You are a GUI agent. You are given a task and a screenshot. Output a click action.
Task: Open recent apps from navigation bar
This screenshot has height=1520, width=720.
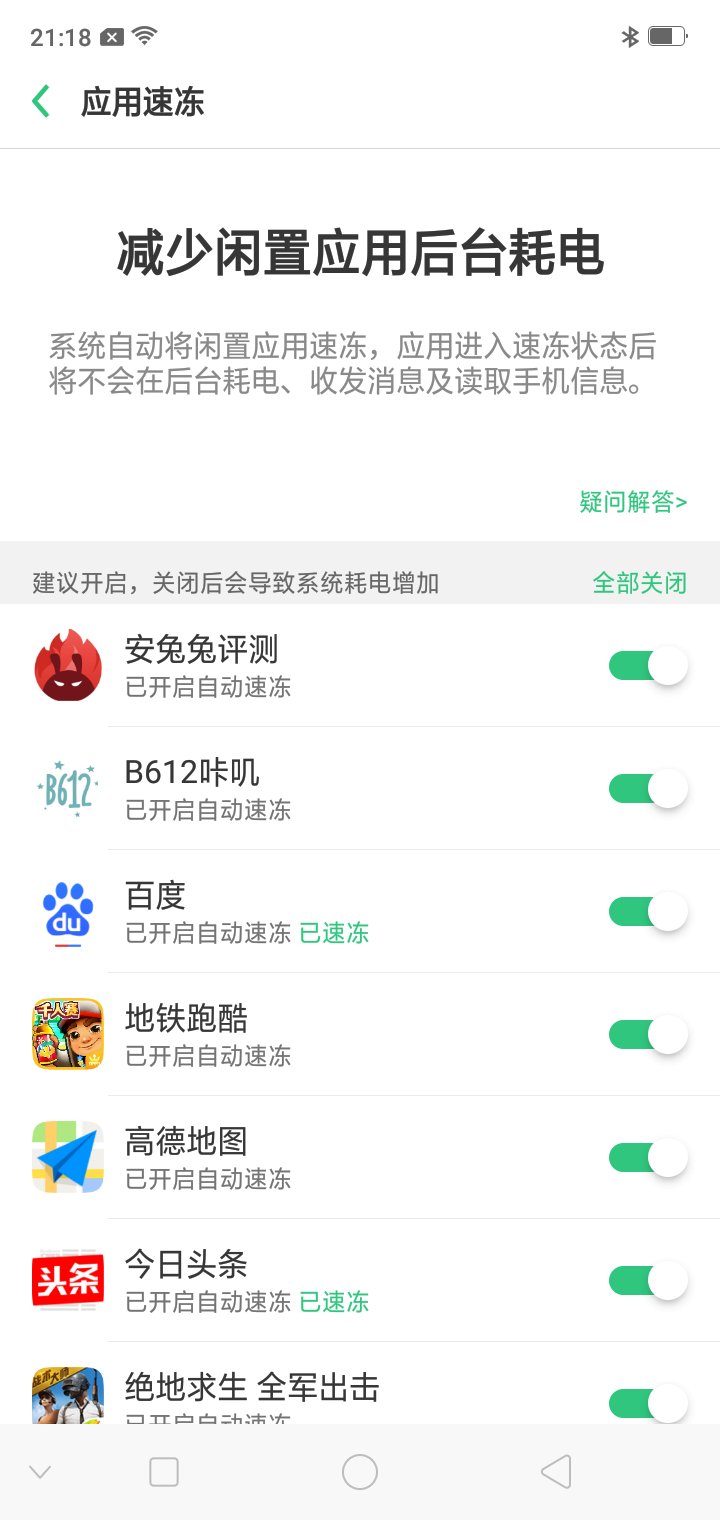[x=164, y=1472]
